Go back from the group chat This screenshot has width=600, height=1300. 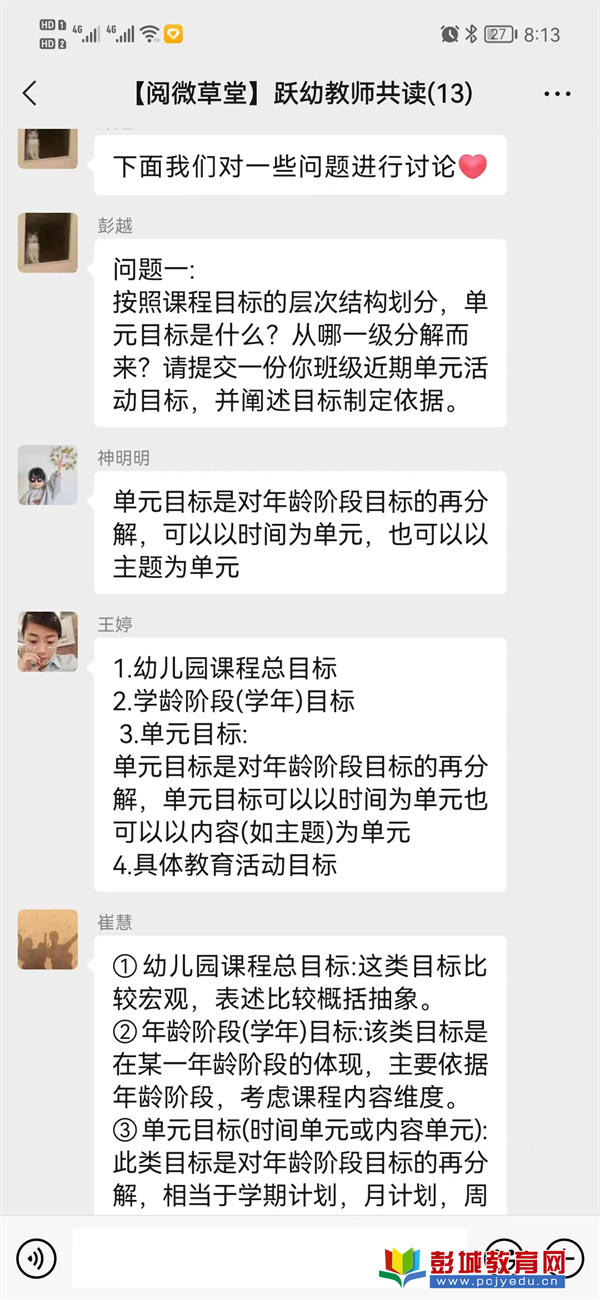click(x=30, y=94)
